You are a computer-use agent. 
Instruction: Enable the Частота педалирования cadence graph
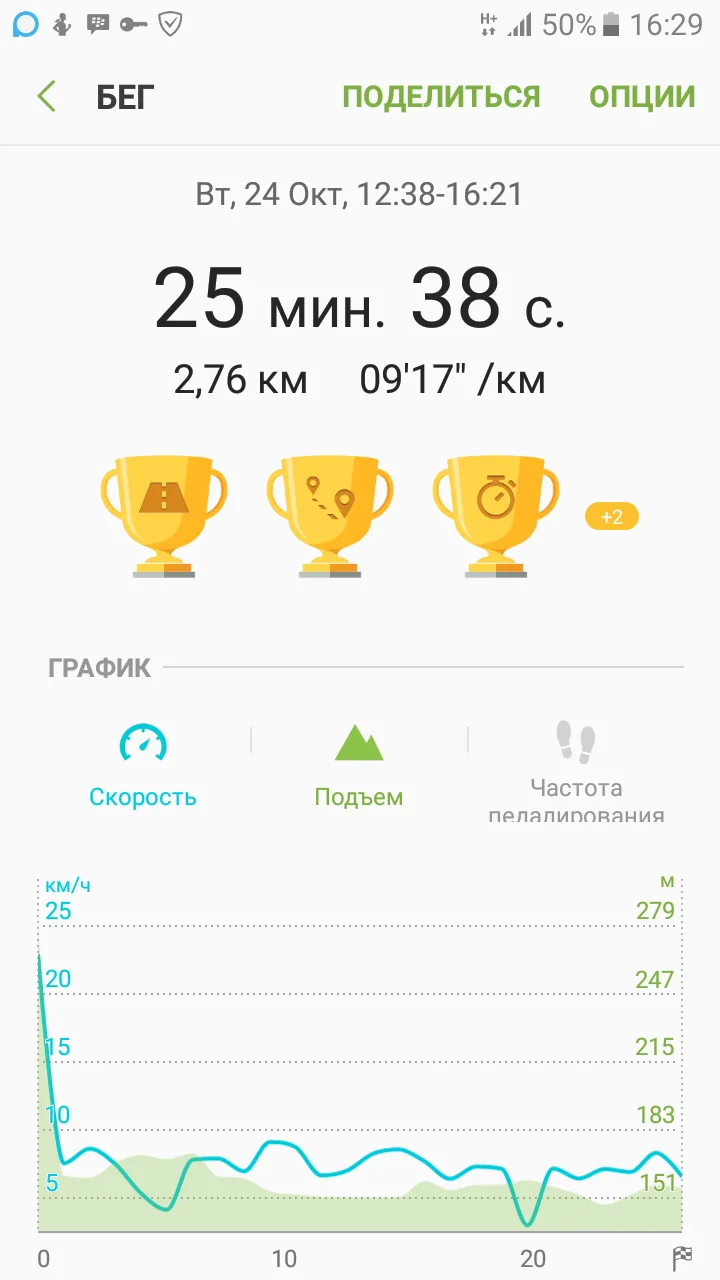tap(575, 768)
